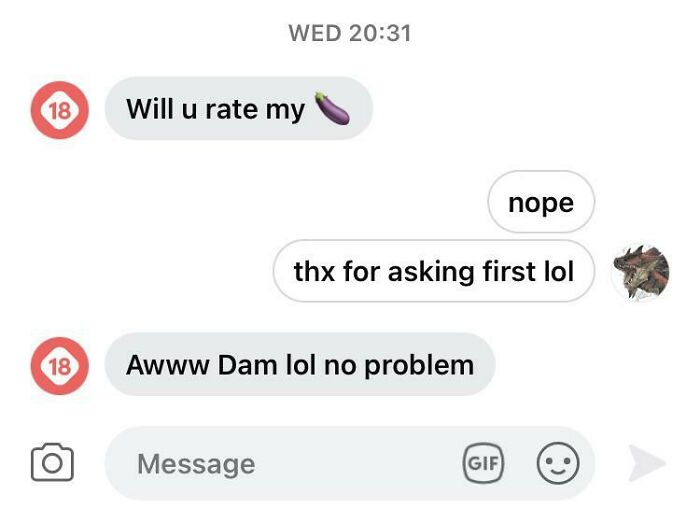This screenshot has width=700, height=523.
Task: Send the message with the arrow icon
Action: coord(645,463)
